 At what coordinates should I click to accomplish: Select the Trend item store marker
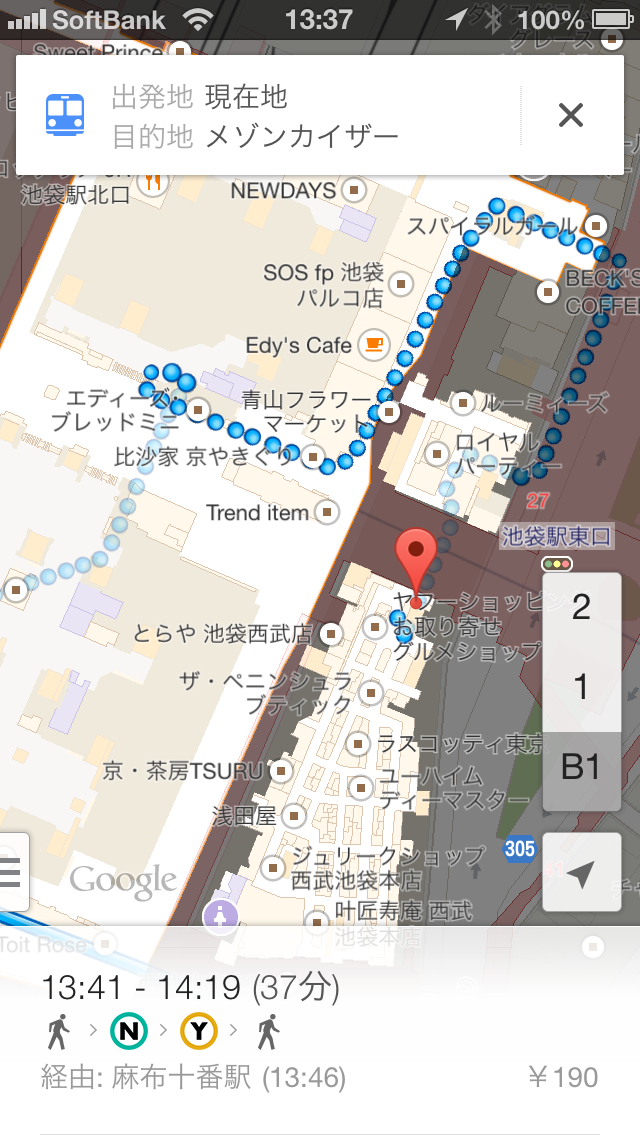326,513
